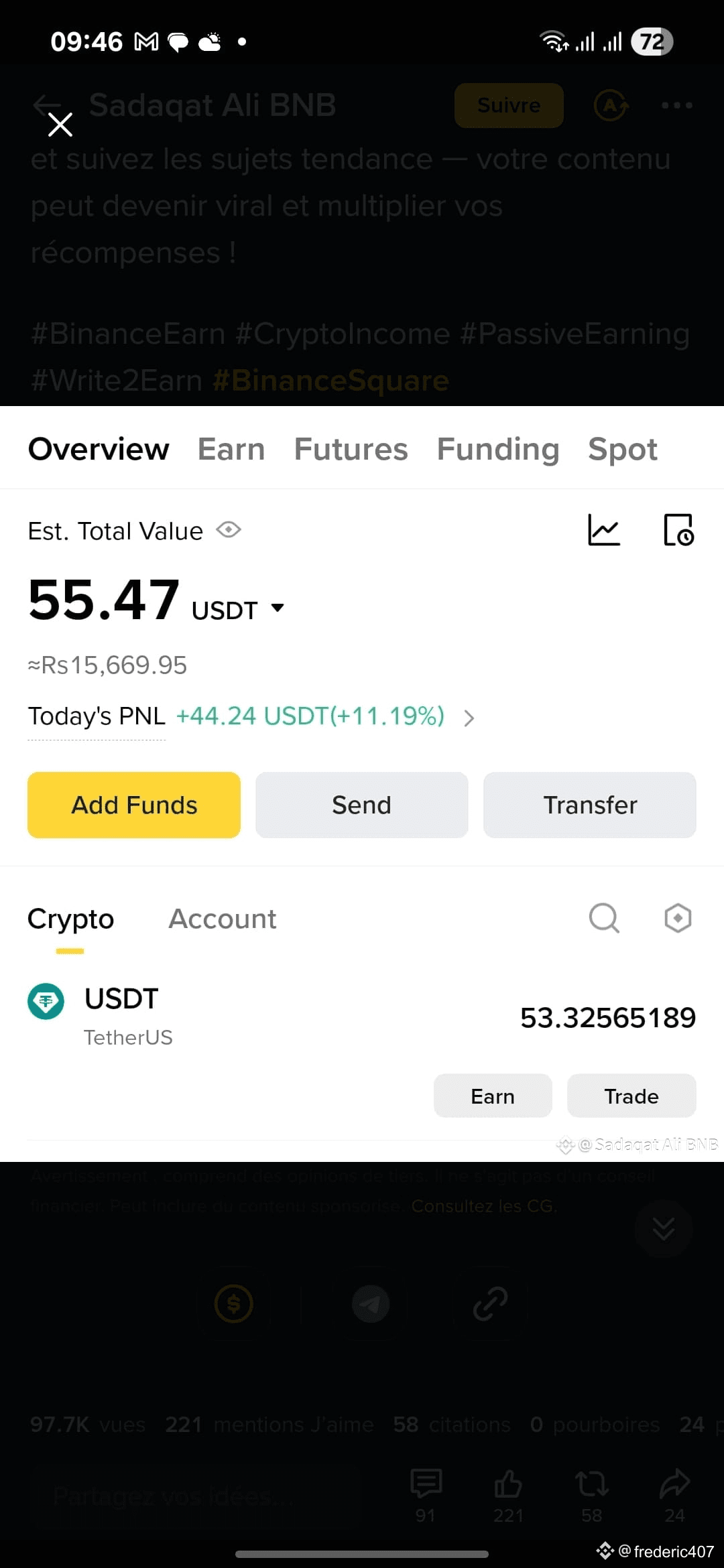Tap the Tether USDT coin icon
This screenshot has width=724, height=1568.
tap(46, 1002)
